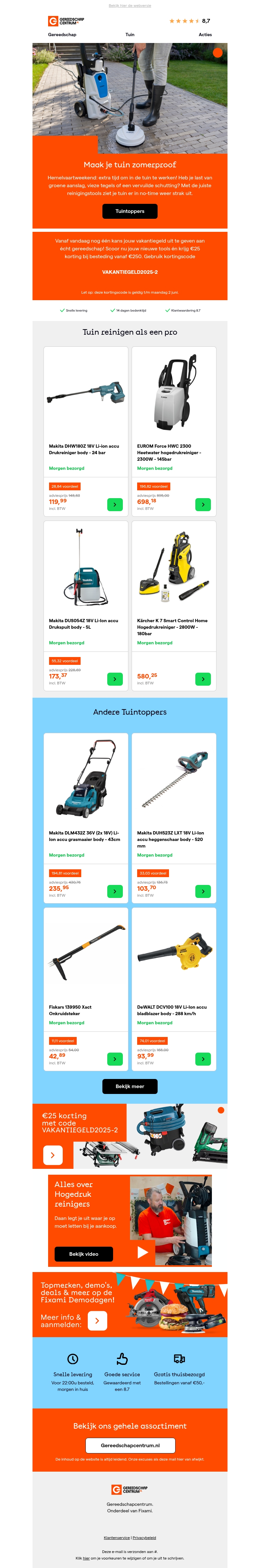
Task: Tap the 'Bekijk video' button
Action: [x=83, y=1254]
